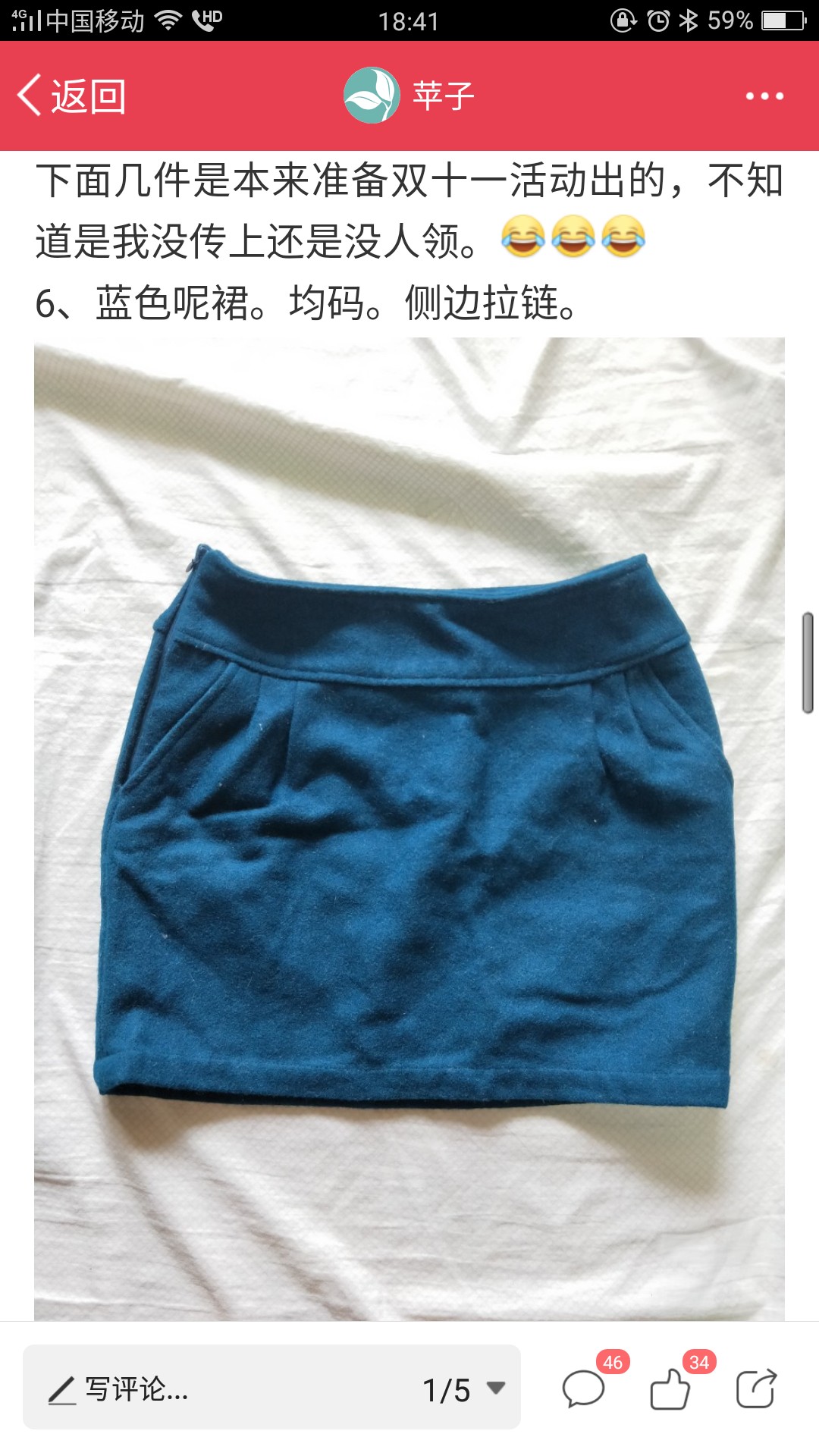Open 苹子's profile avatar
819x1456 pixels.
[x=372, y=96]
